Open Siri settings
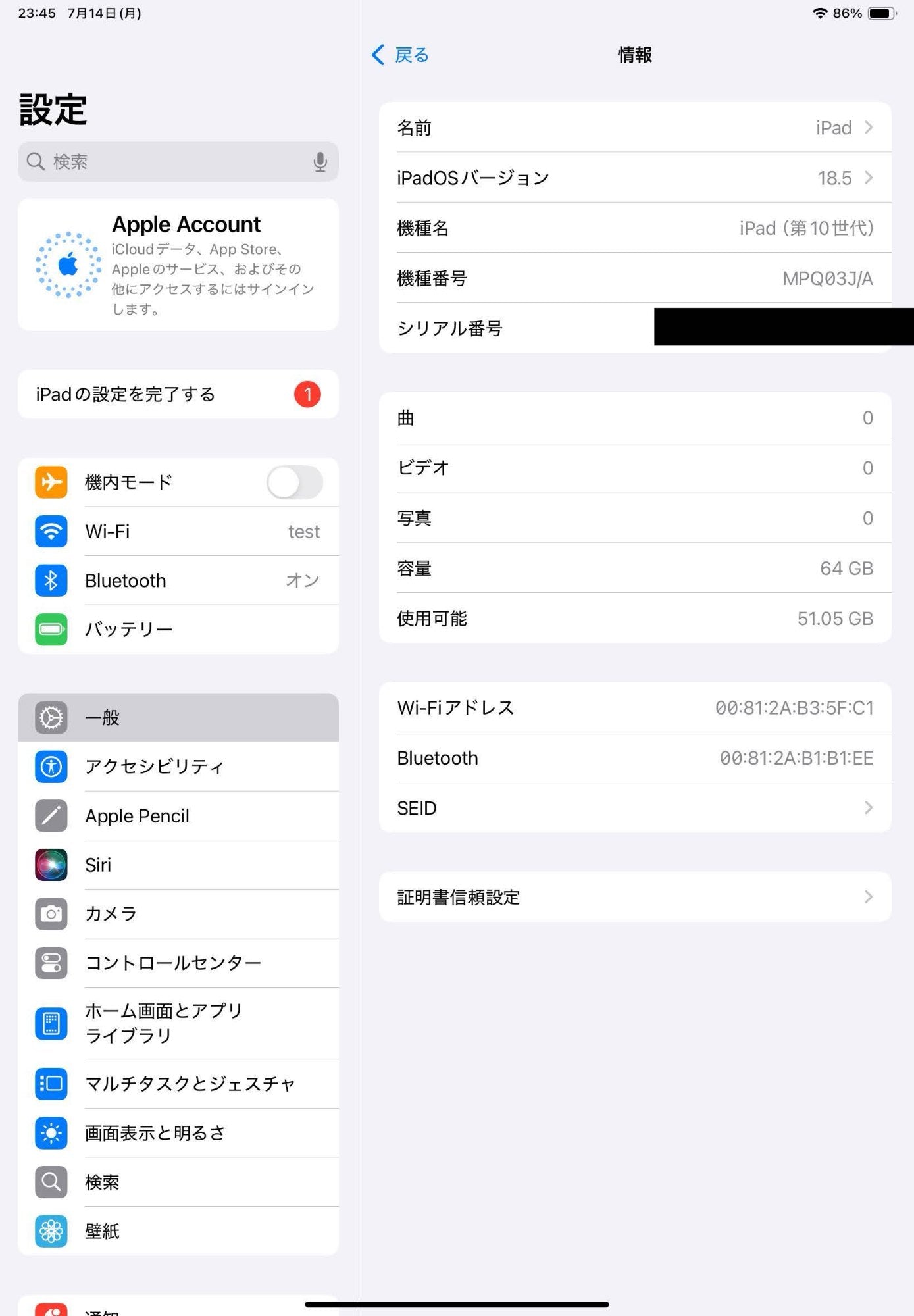Viewport: 914px width, 1316px height. 178,865
